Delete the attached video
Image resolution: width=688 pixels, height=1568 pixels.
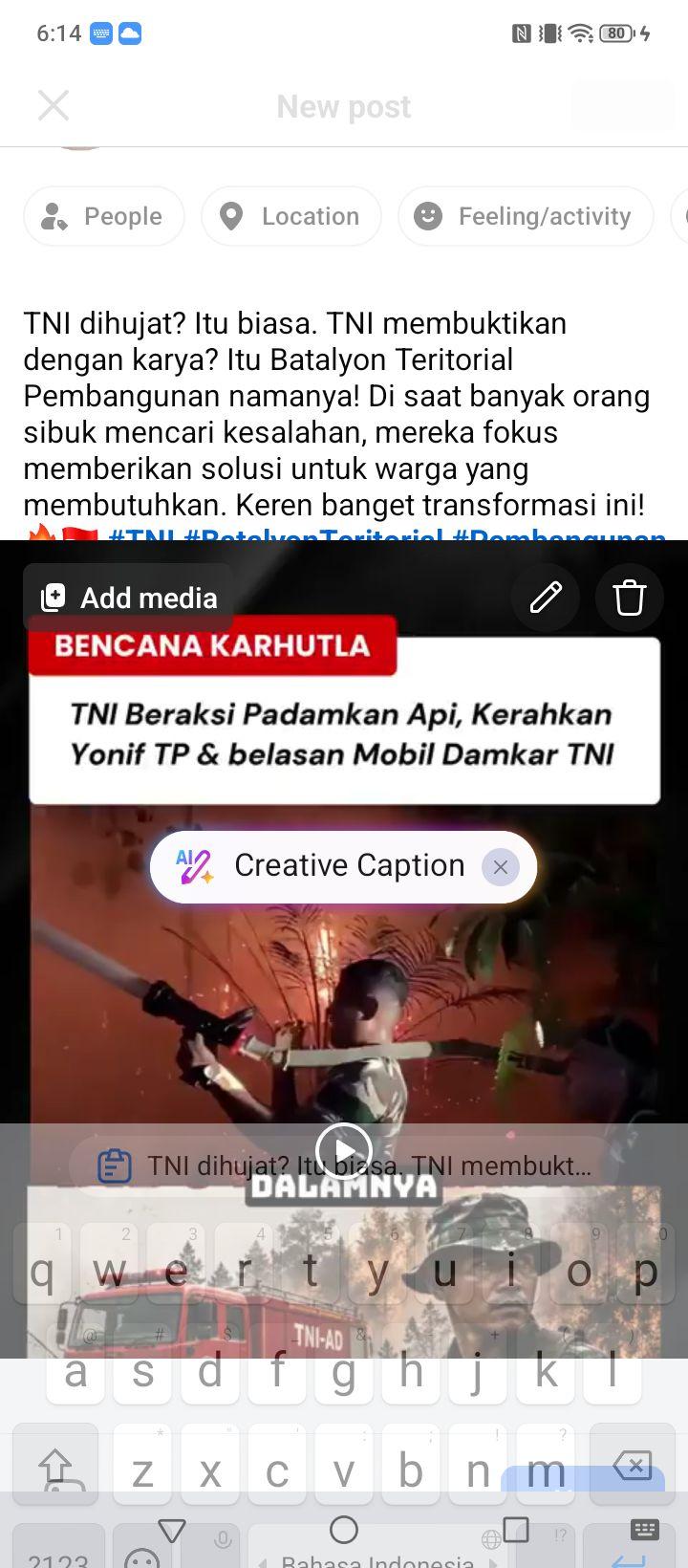pyautogui.click(x=629, y=598)
